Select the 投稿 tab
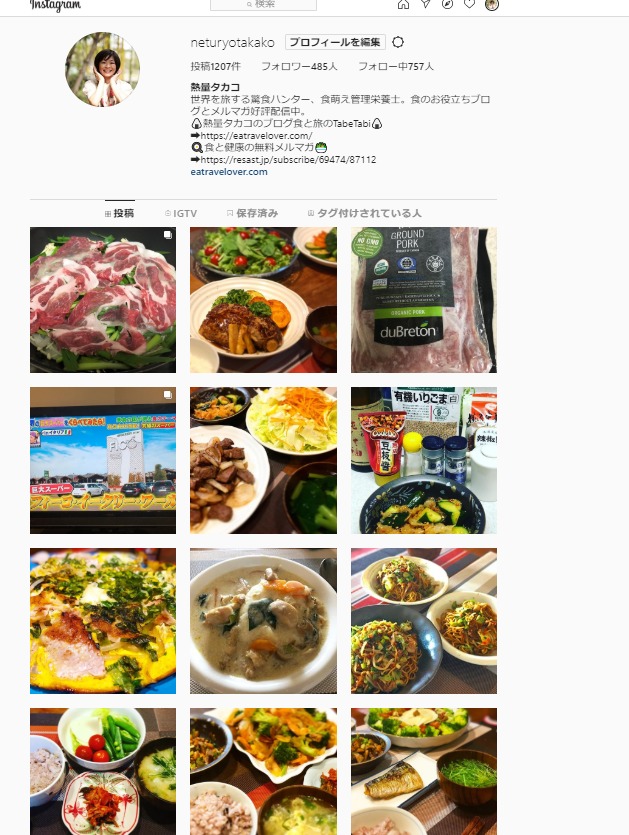Screen dimensions: 629x835 point(120,214)
